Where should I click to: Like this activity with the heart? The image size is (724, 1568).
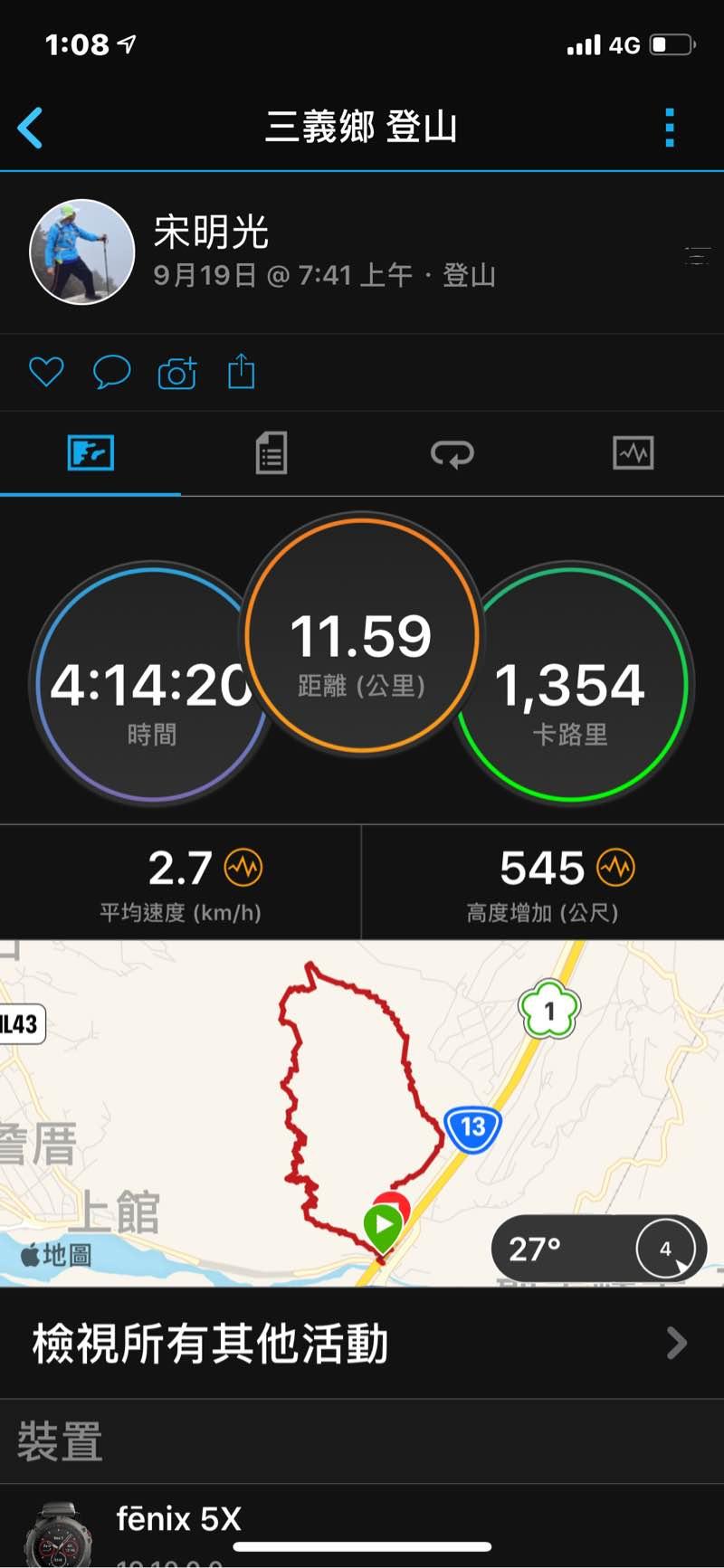46,372
